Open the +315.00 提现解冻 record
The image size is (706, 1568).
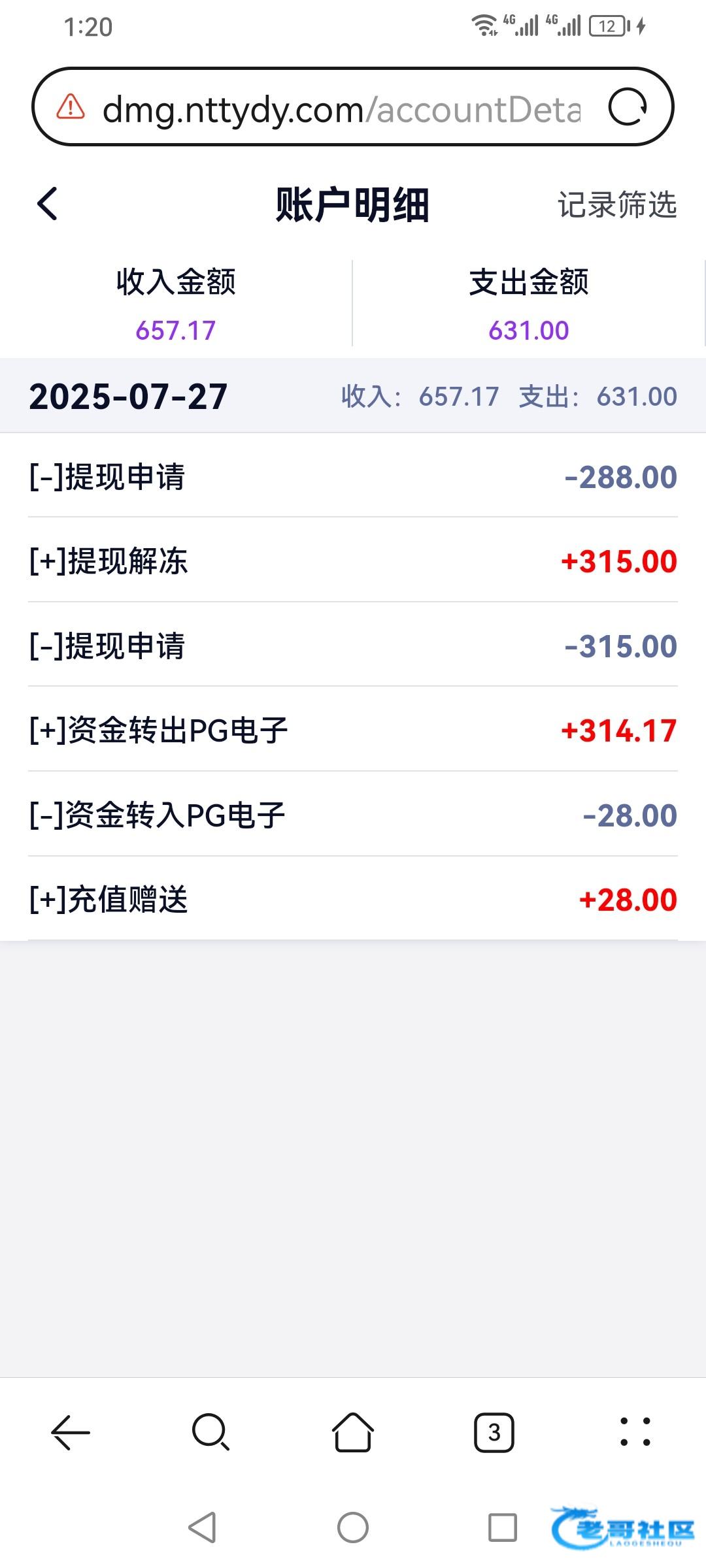tap(353, 561)
